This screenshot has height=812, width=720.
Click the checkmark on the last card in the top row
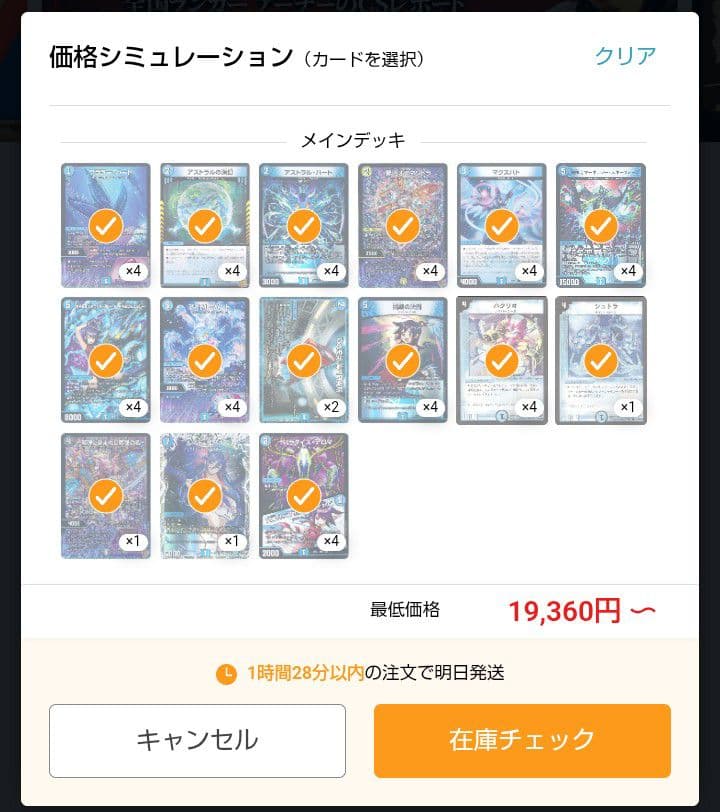pyautogui.click(x=601, y=225)
